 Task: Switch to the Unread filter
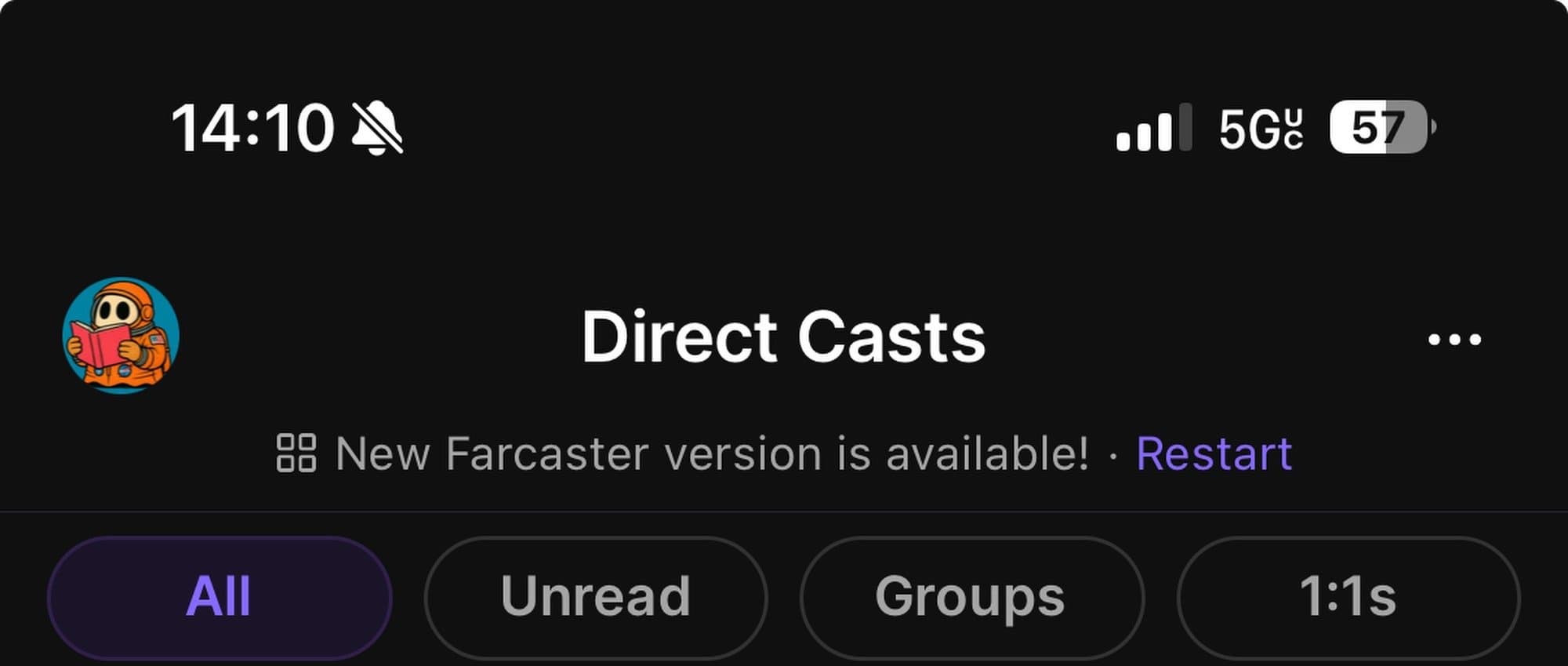(595, 597)
